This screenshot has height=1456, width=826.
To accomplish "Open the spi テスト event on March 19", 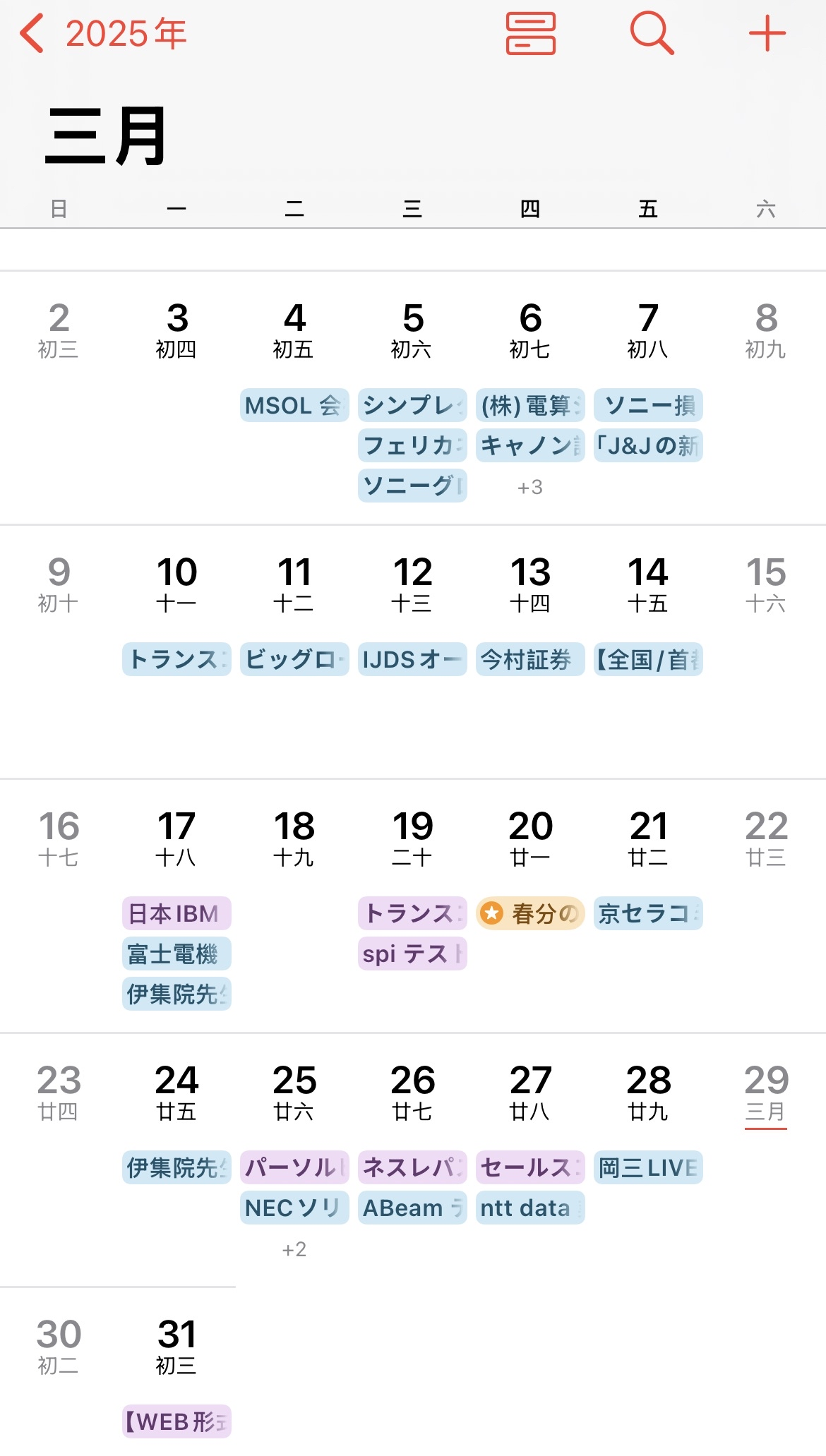I will (412, 953).
